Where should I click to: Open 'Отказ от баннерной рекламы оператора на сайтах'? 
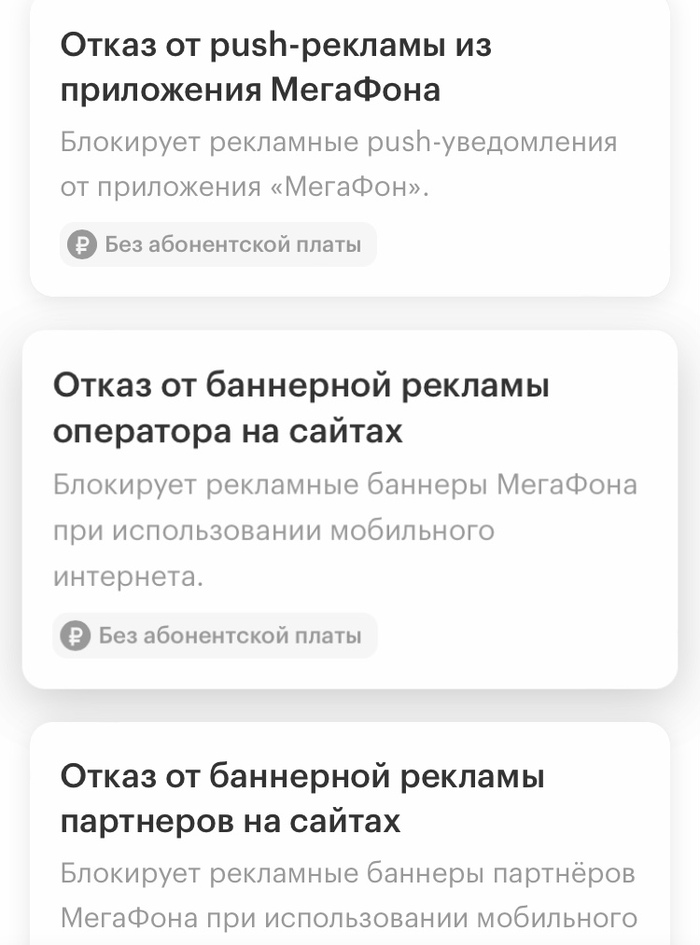coord(300,409)
